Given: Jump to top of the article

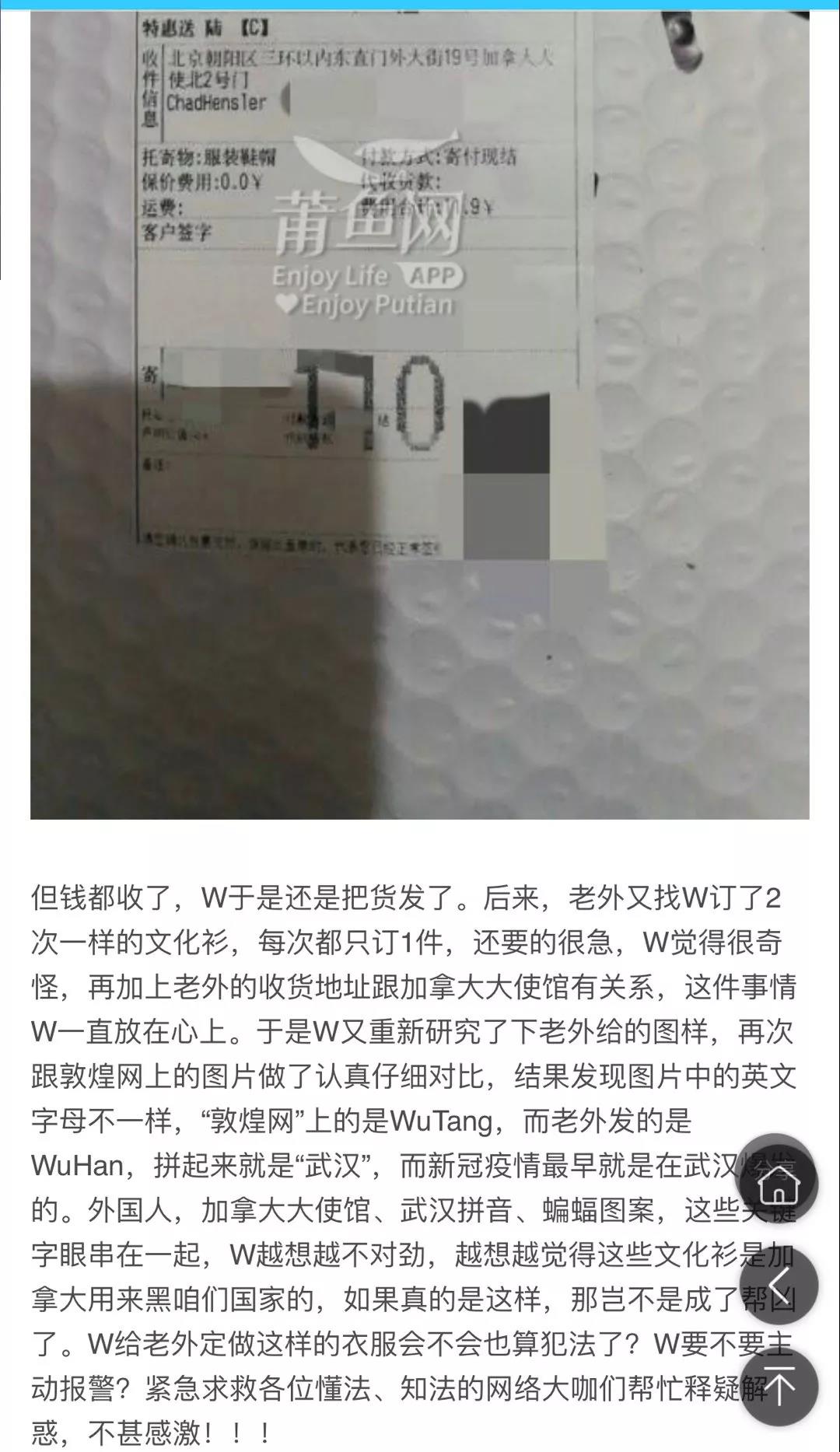Looking at the screenshot, I should click(x=779, y=1387).
